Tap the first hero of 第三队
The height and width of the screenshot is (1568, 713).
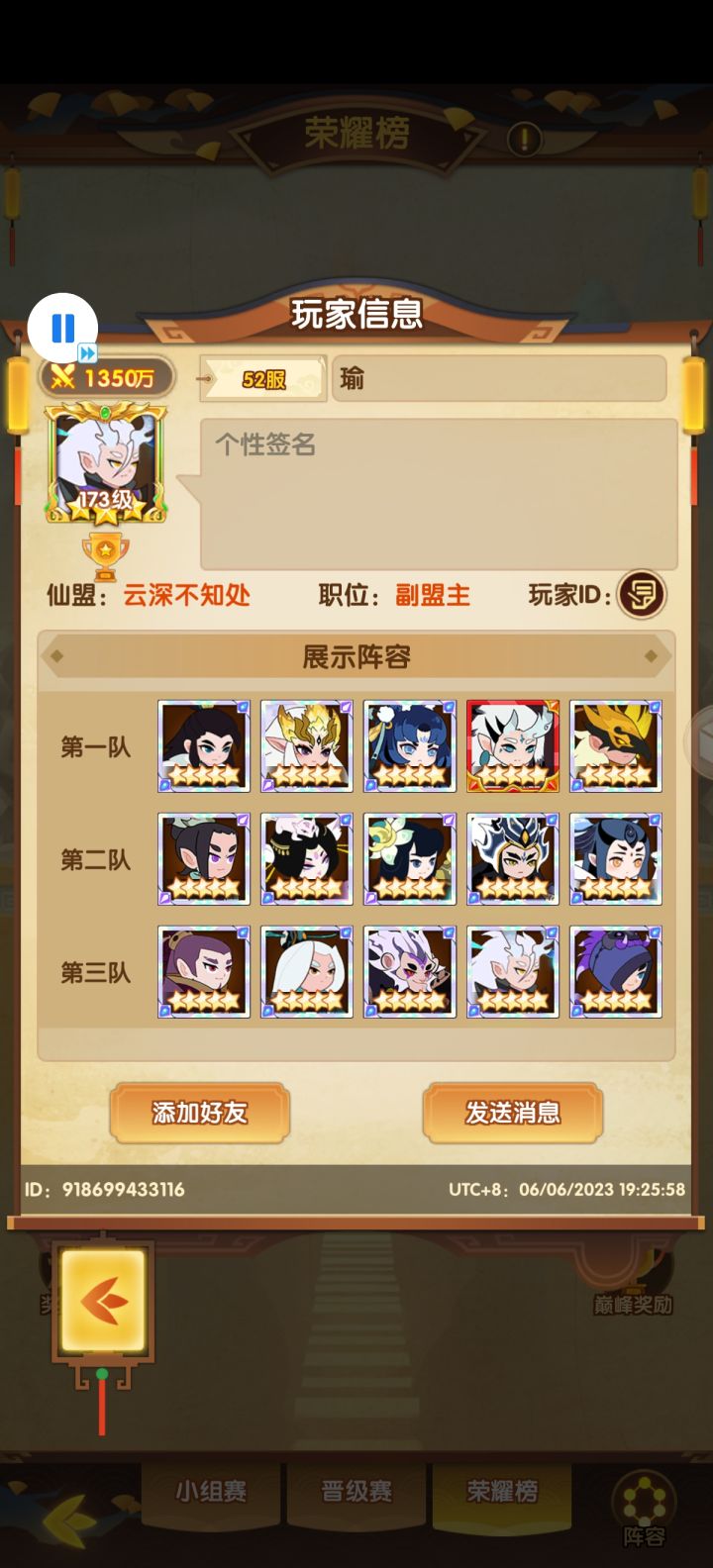click(202, 972)
